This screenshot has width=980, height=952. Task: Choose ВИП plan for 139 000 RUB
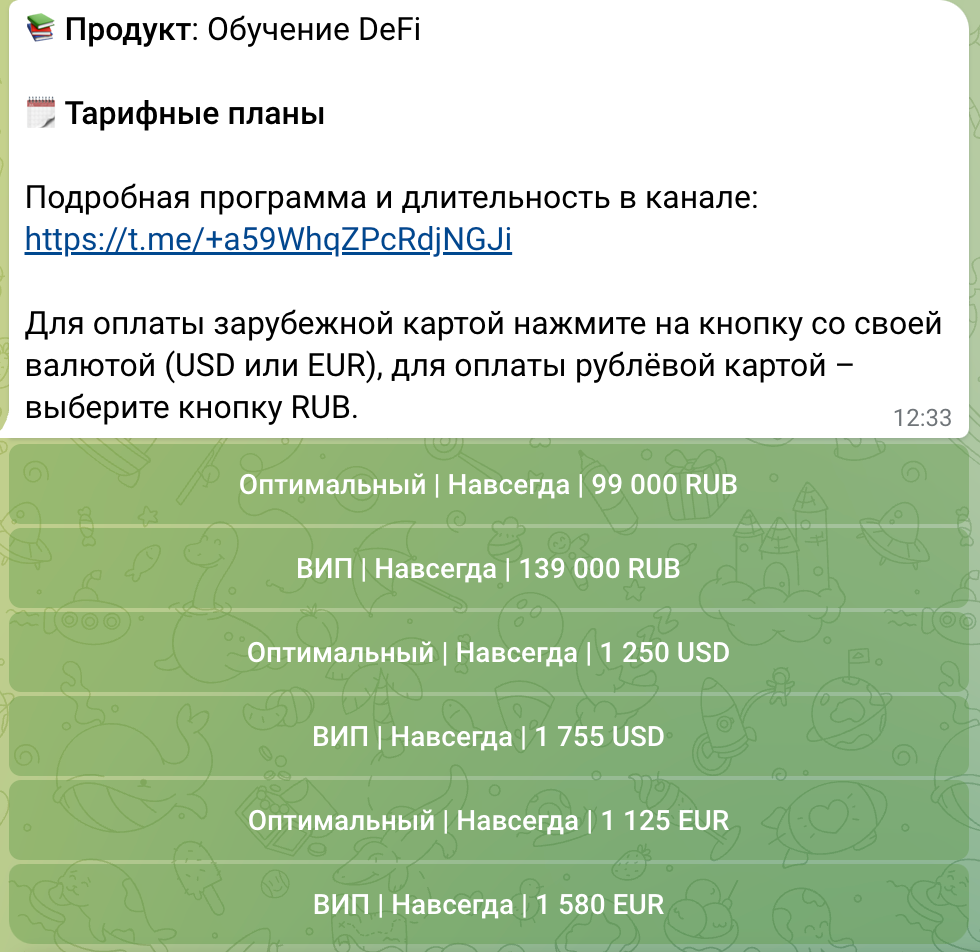tap(488, 569)
